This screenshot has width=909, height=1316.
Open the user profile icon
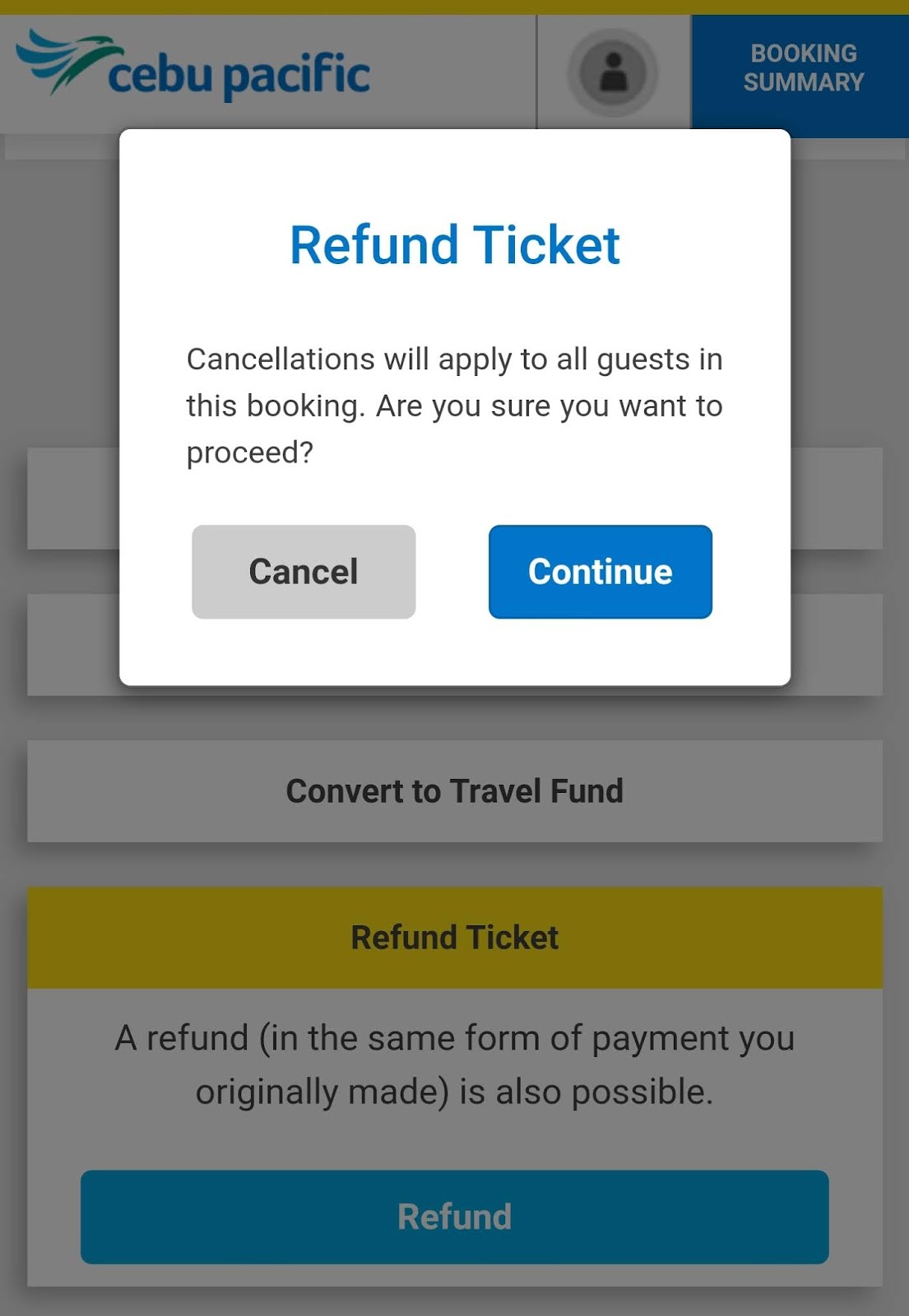pos(613,72)
